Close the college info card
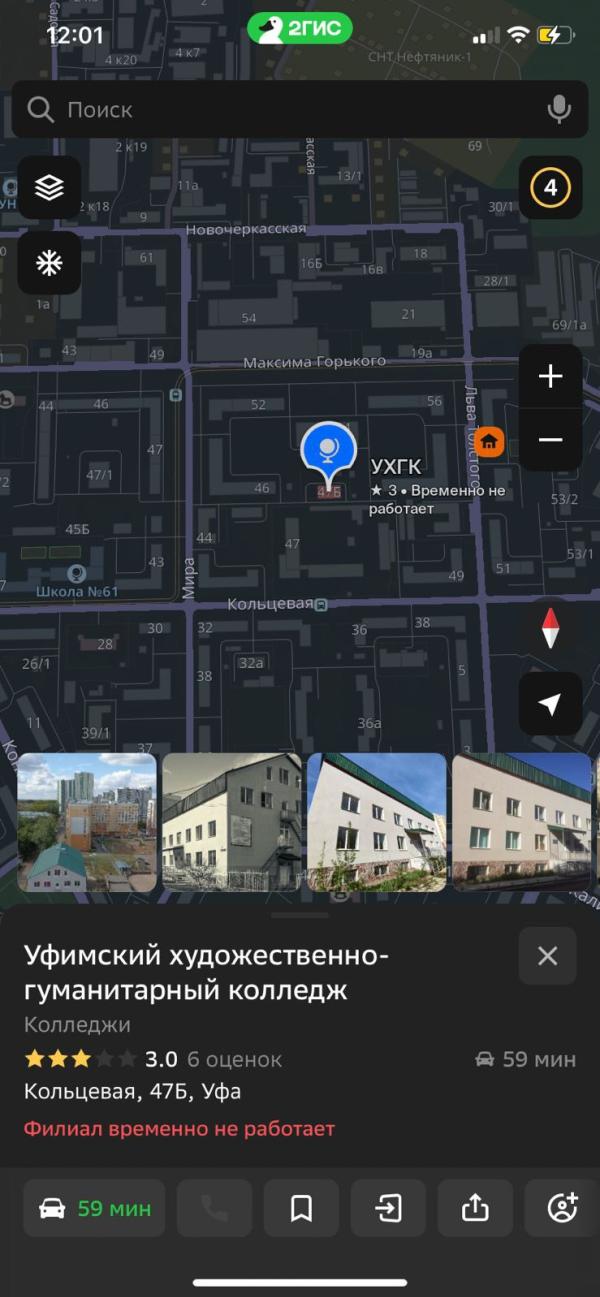 tap(547, 956)
